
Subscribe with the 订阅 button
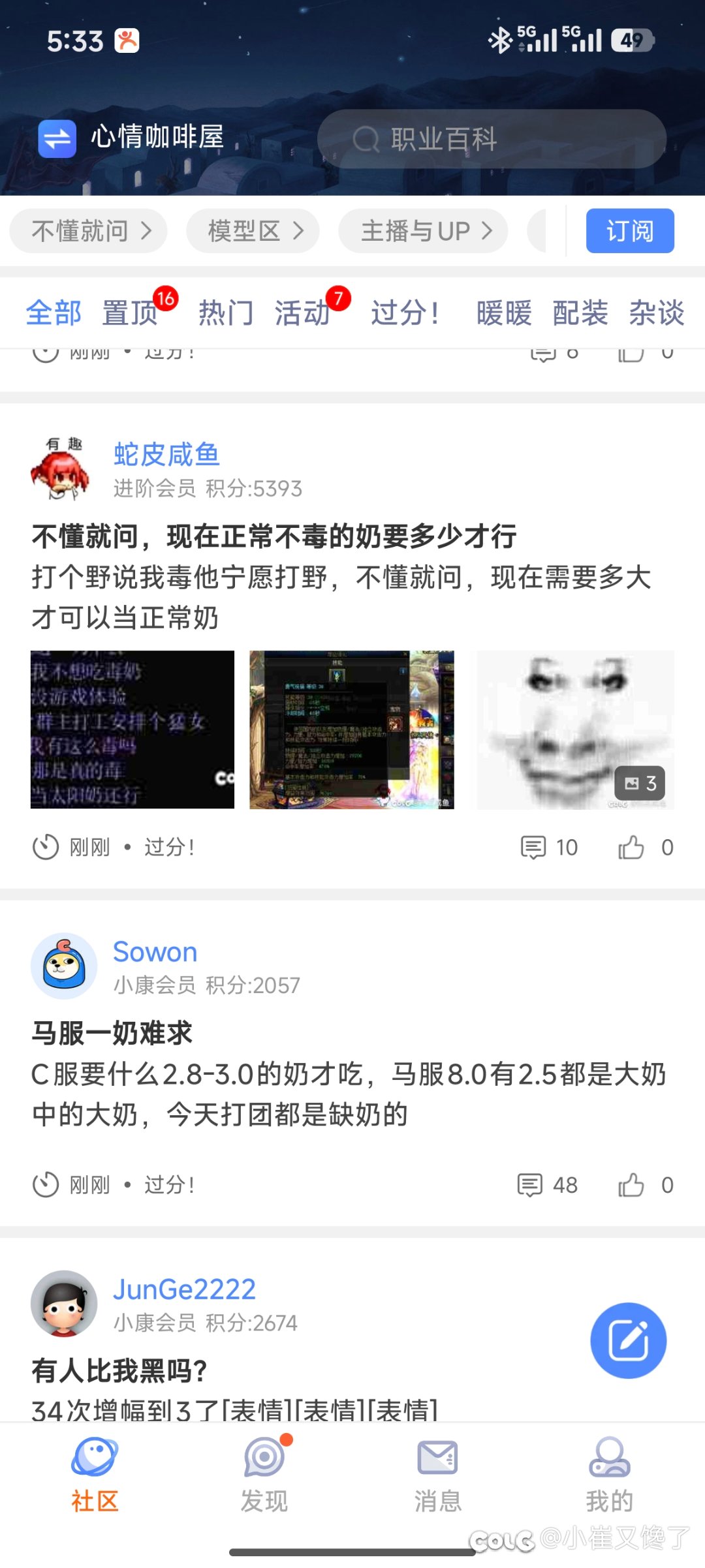coord(629,231)
